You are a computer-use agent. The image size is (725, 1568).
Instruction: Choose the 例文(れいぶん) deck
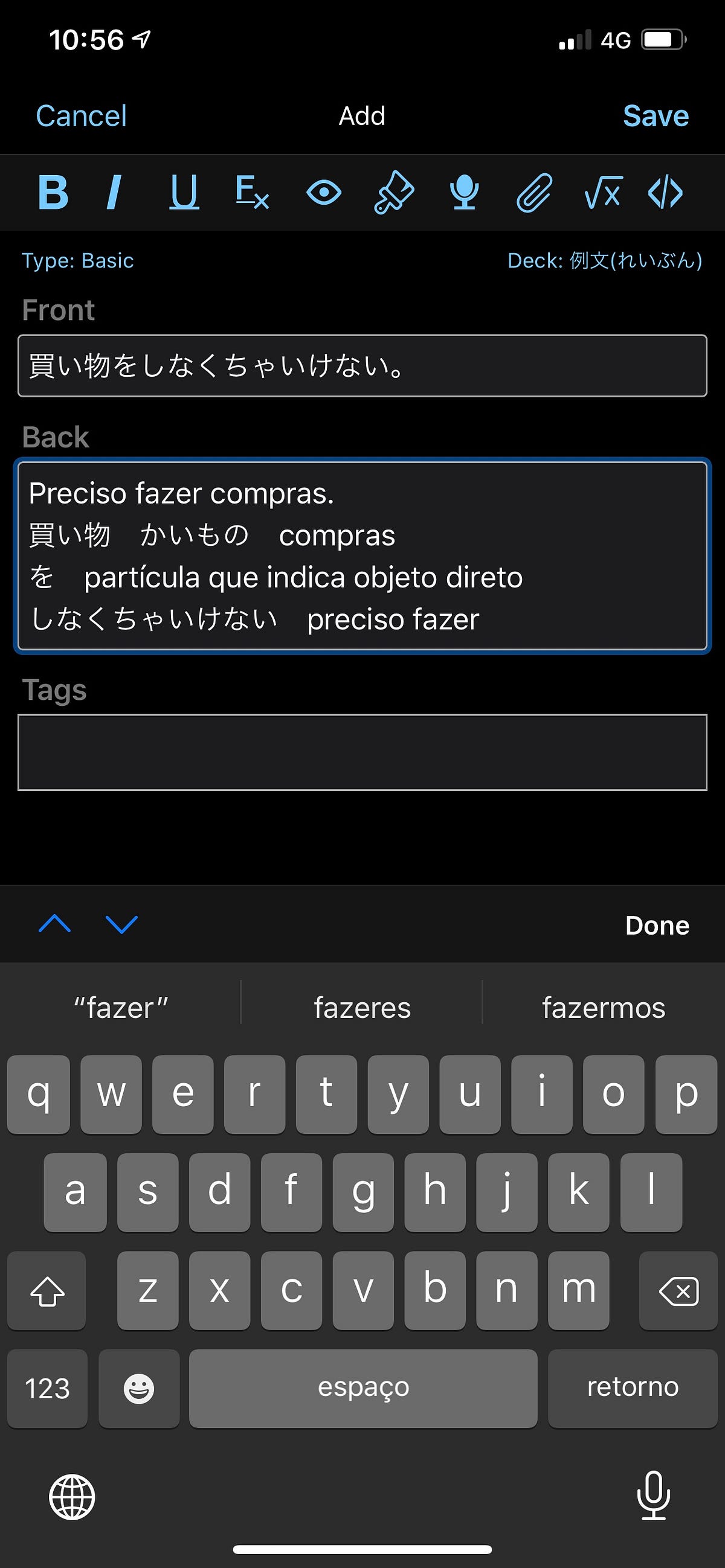[x=604, y=260]
